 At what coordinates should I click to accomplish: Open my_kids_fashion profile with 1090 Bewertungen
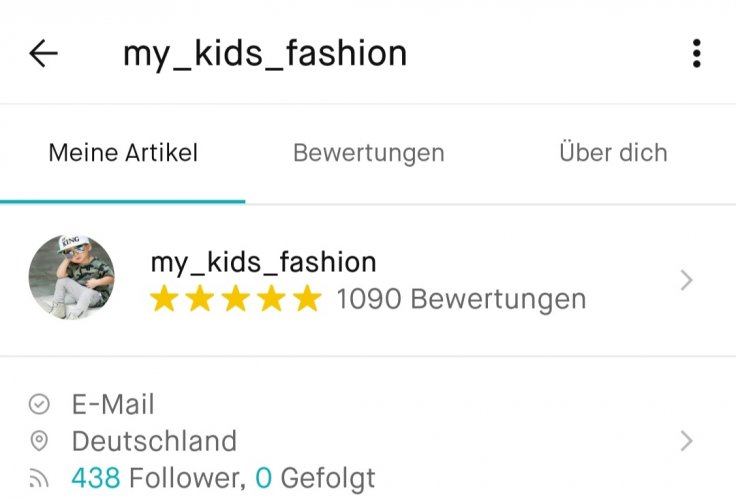point(367,281)
